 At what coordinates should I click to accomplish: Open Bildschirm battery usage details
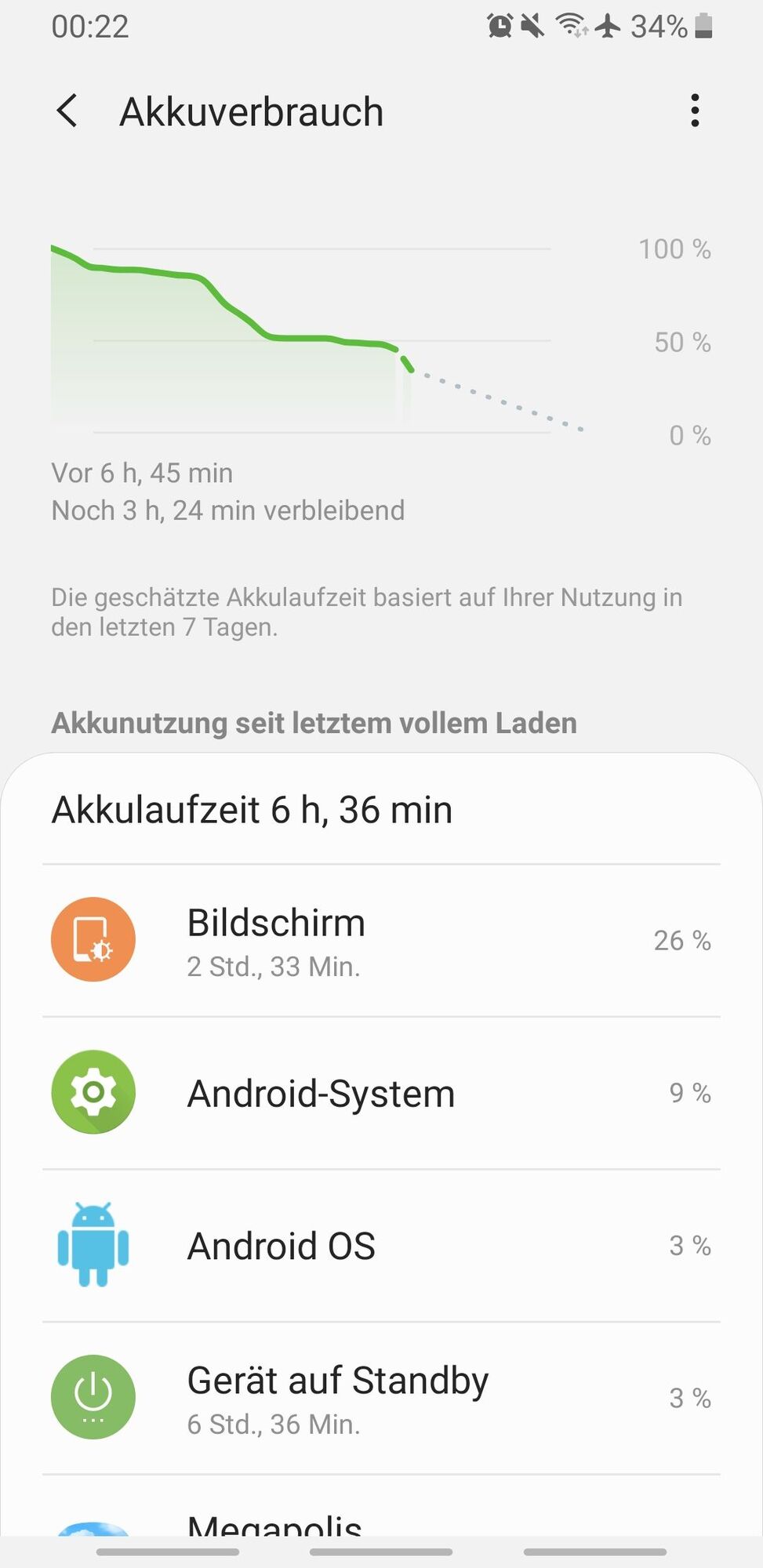[x=381, y=940]
